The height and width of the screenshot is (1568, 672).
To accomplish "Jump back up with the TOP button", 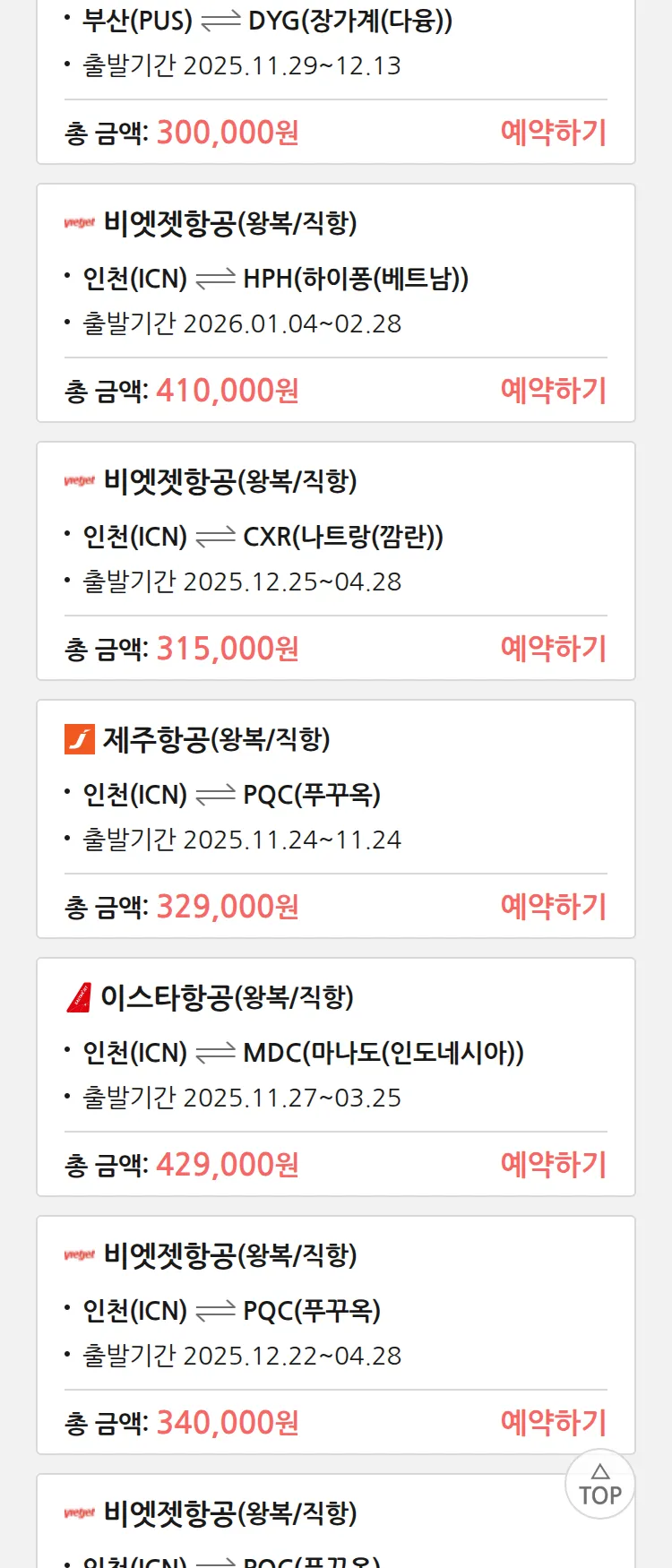I will click(x=599, y=1485).
